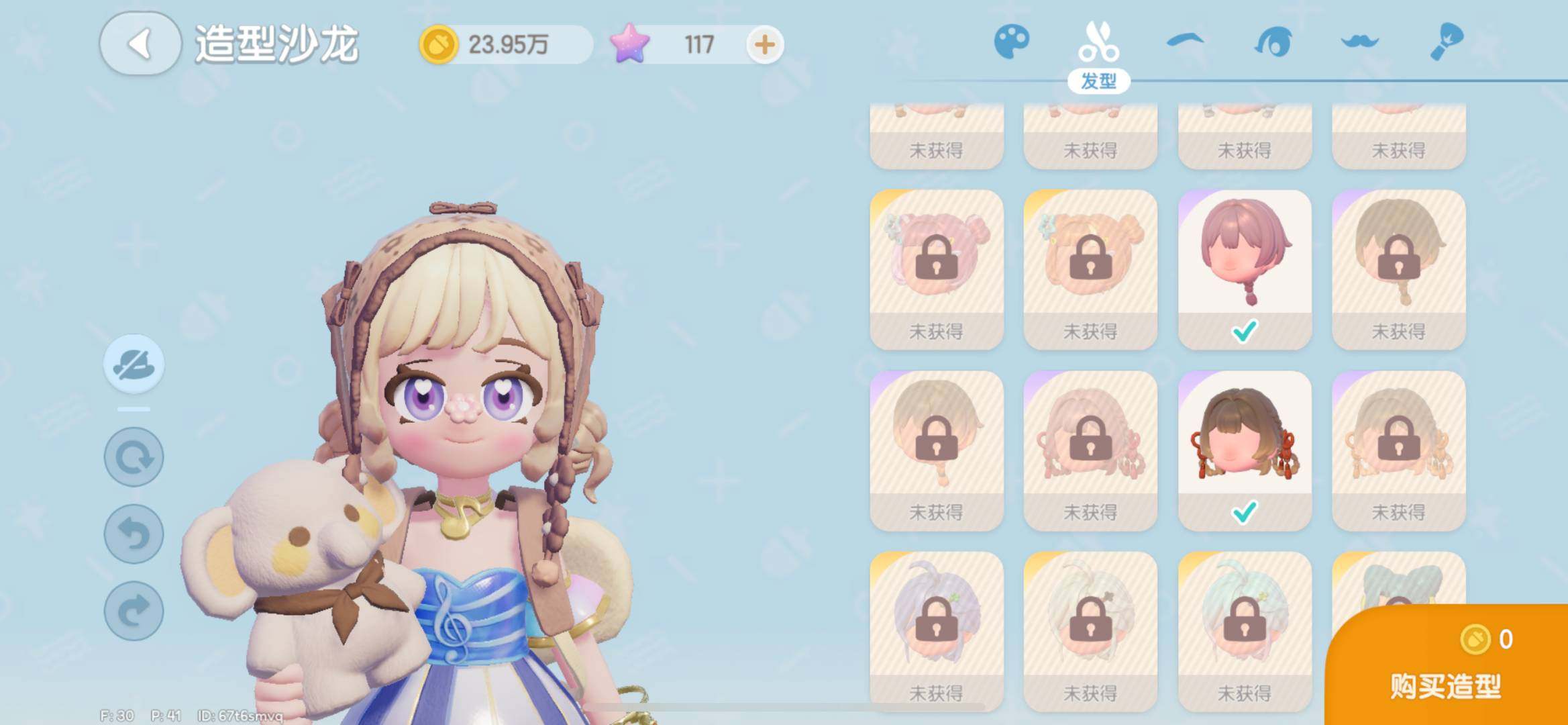Viewport: 1568px width, 725px height.
Task: Redo the styling change
Action: 134,611
